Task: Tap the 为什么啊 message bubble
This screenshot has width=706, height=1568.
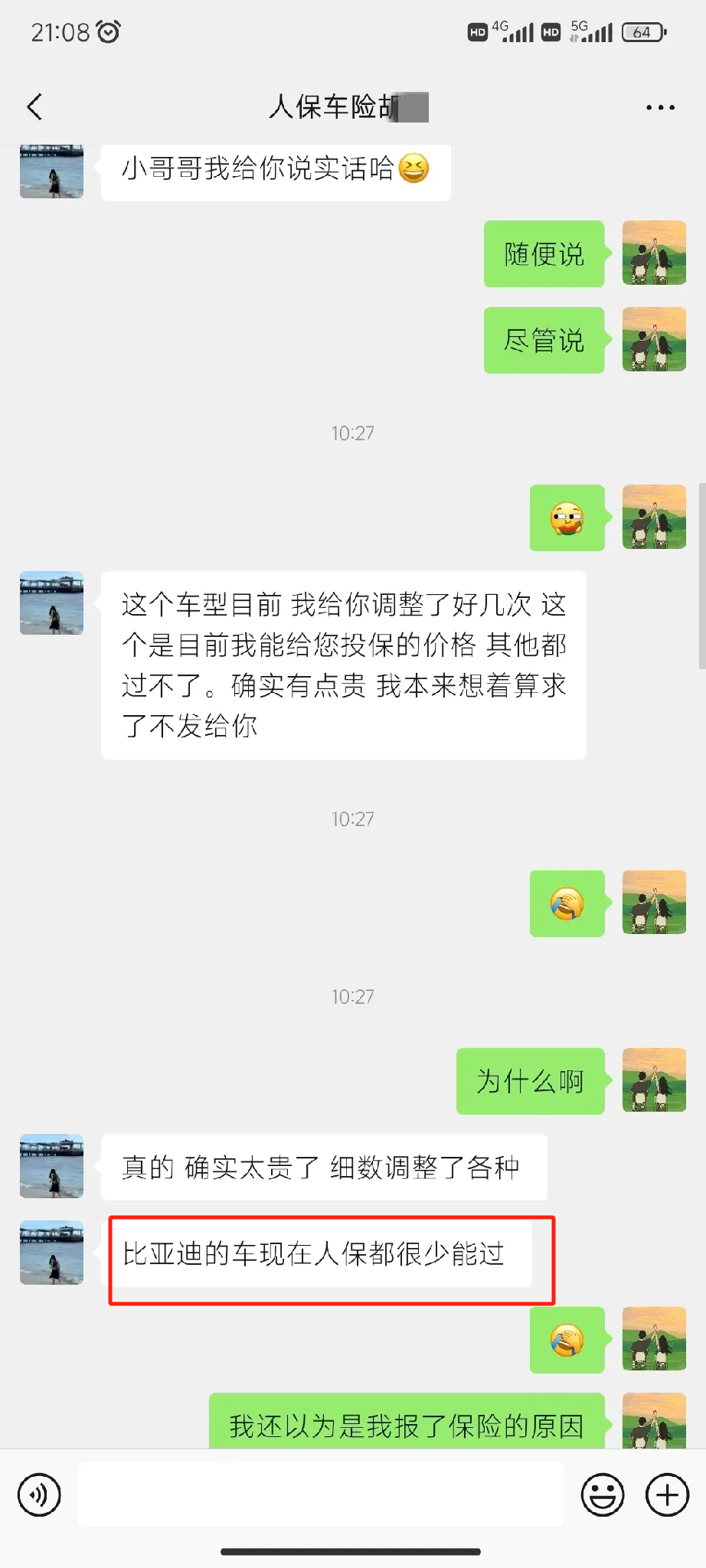Action: tap(530, 1082)
